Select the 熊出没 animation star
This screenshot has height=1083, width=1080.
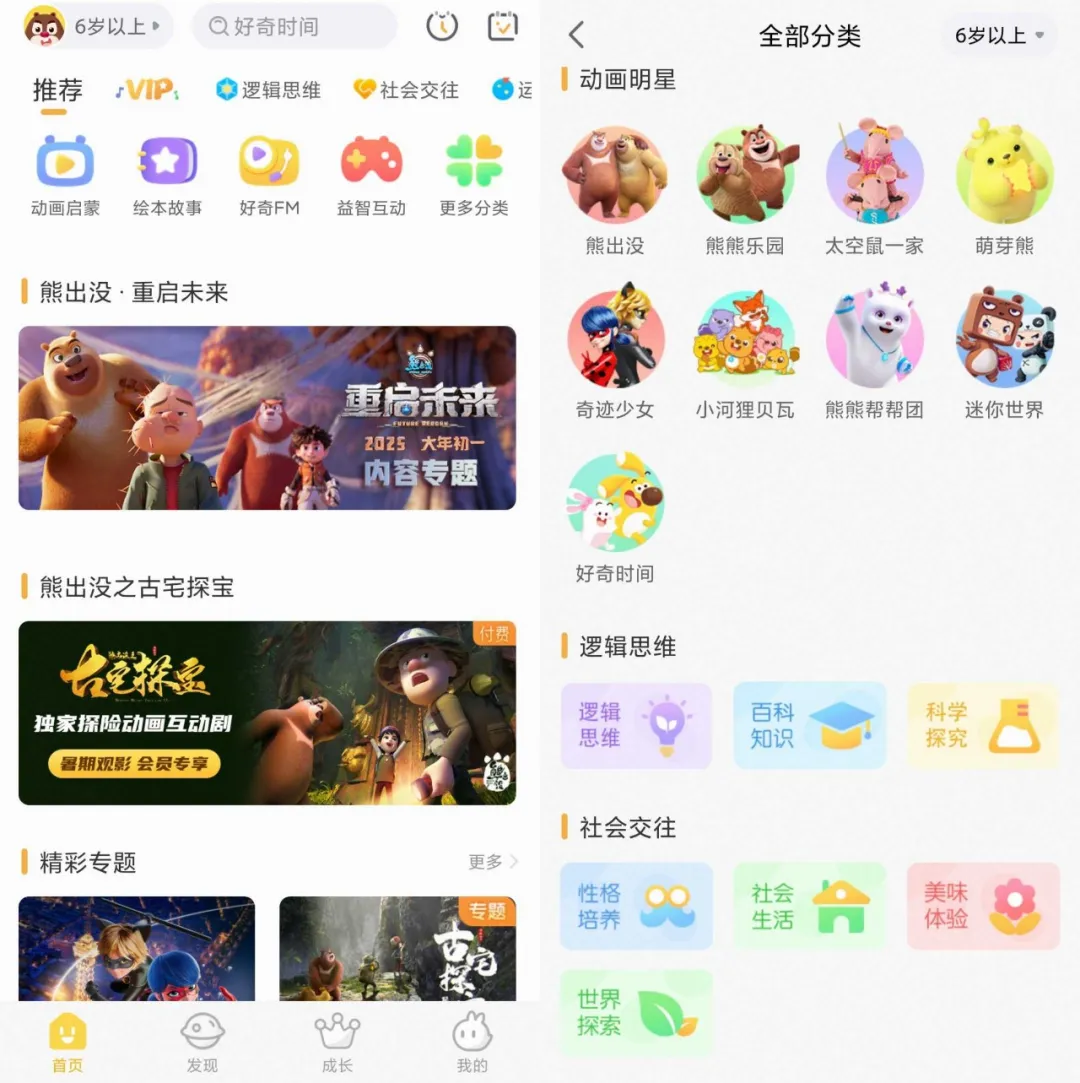(x=615, y=191)
